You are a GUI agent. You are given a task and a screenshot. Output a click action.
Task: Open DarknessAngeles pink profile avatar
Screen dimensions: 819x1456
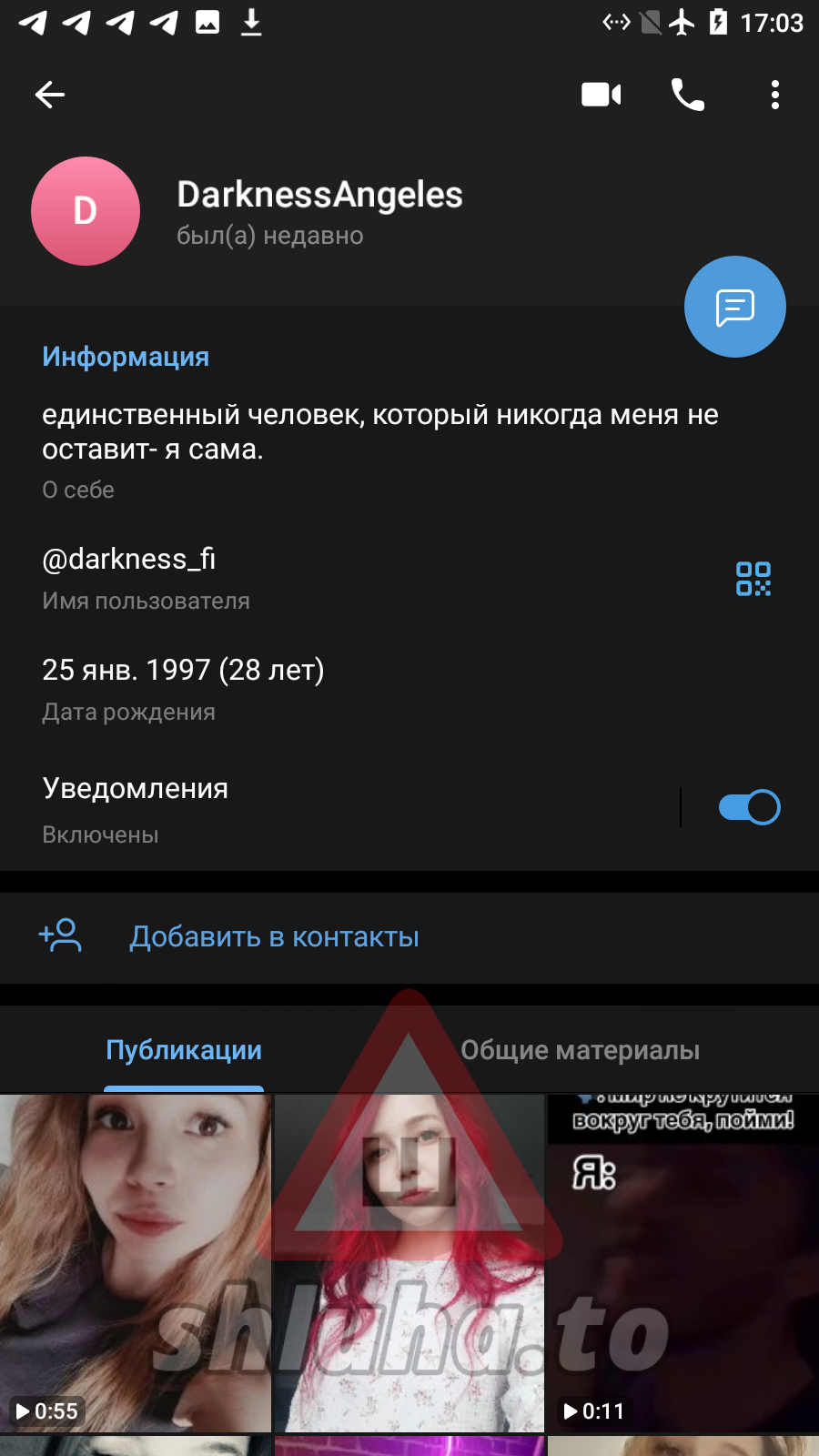pyautogui.click(x=86, y=211)
